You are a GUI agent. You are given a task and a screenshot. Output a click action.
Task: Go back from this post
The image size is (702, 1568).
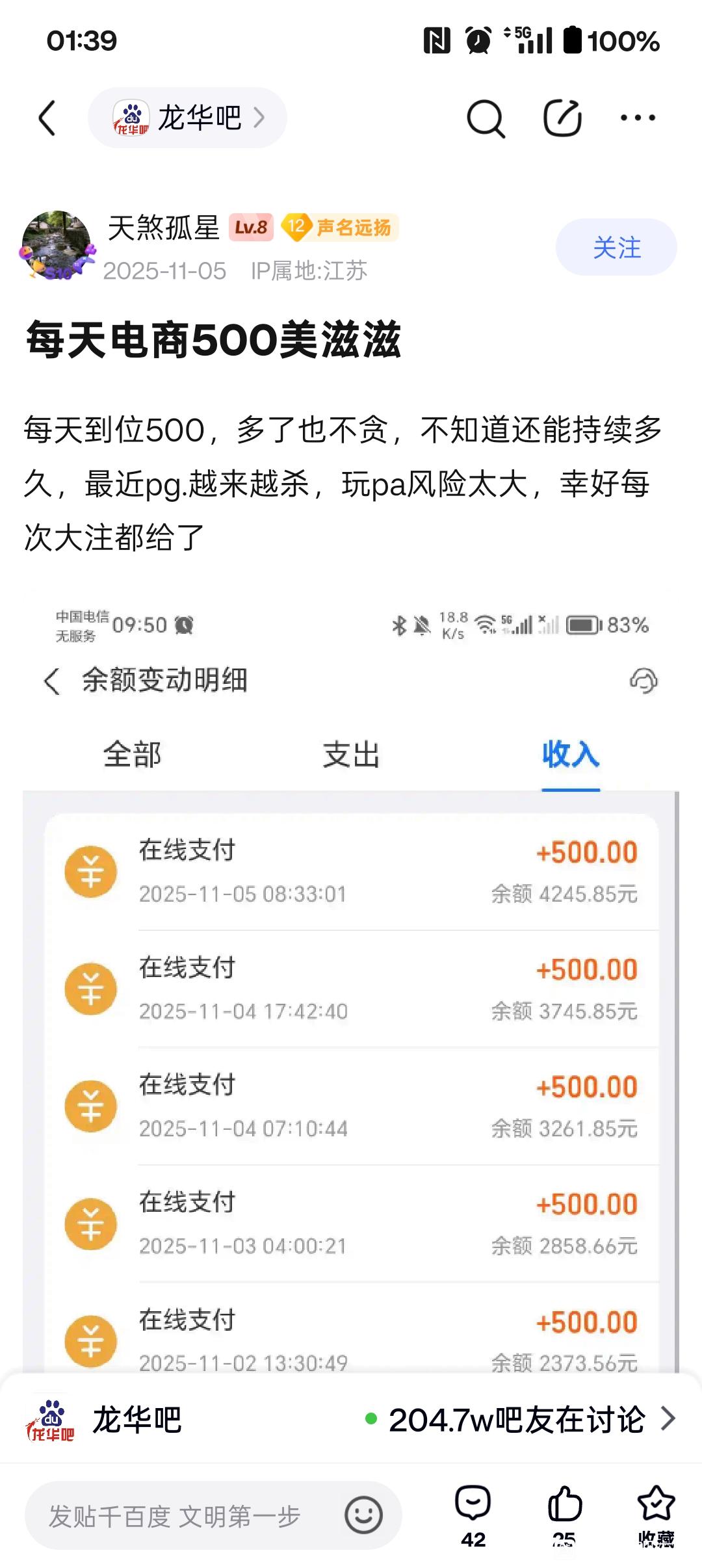[x=47, y=118]
